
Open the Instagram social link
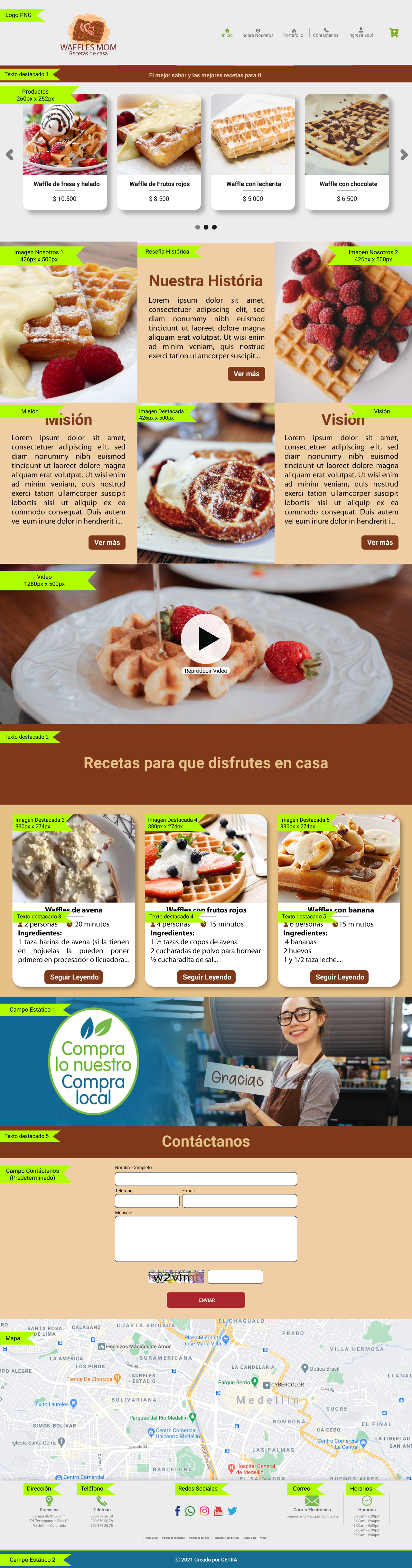click(204, 1511)
